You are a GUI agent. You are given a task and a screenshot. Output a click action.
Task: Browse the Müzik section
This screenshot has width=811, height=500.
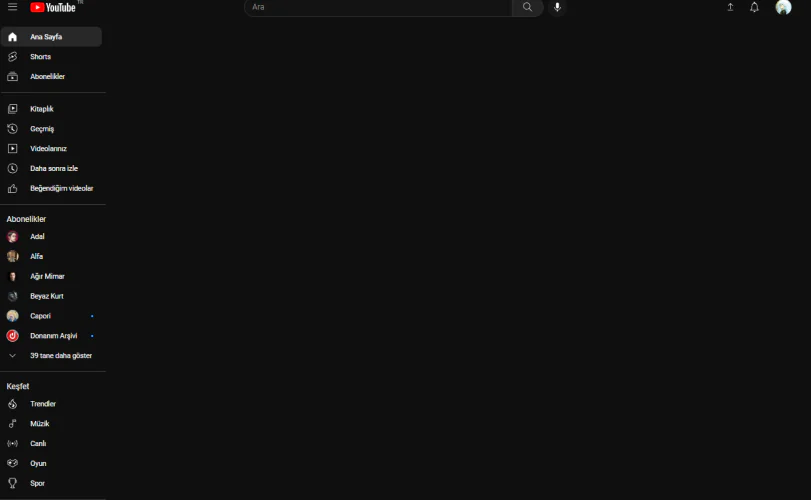pyautogui.click(x=39, y=424)
